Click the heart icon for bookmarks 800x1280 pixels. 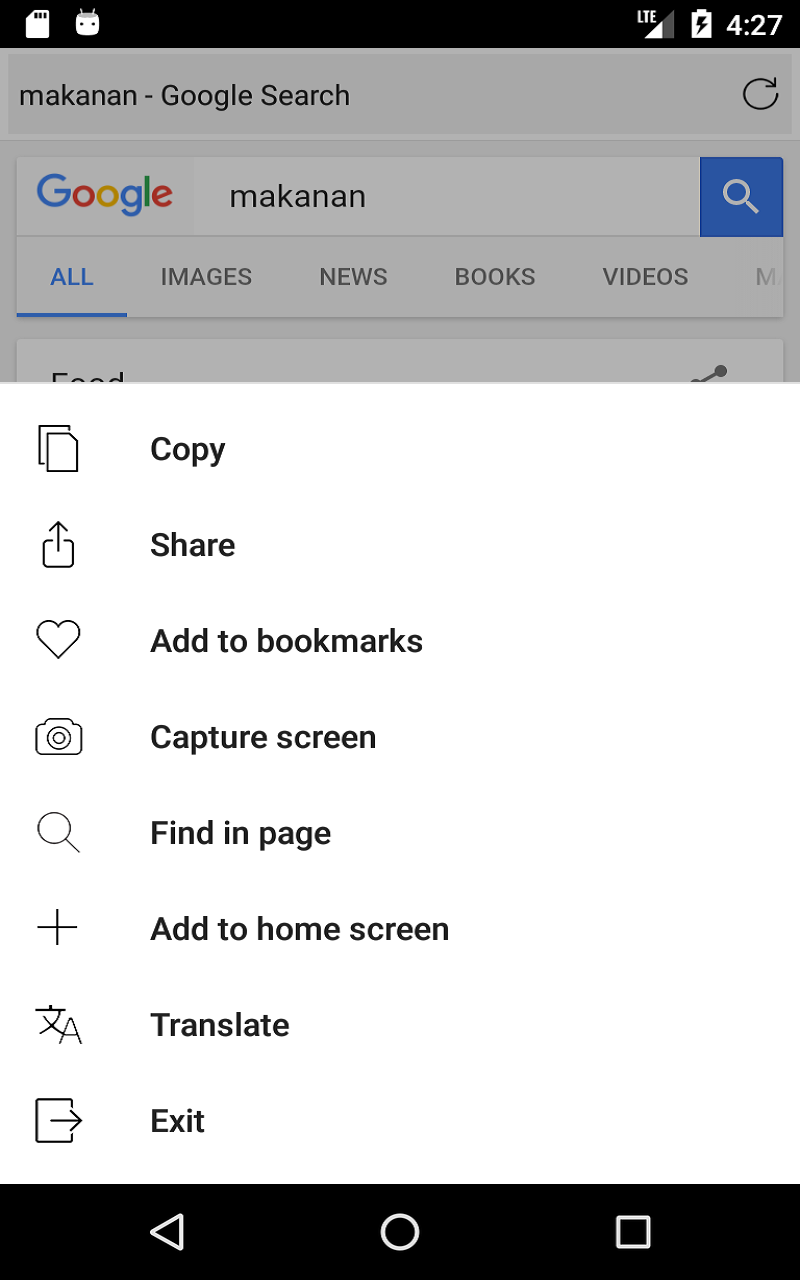point(57,640)
